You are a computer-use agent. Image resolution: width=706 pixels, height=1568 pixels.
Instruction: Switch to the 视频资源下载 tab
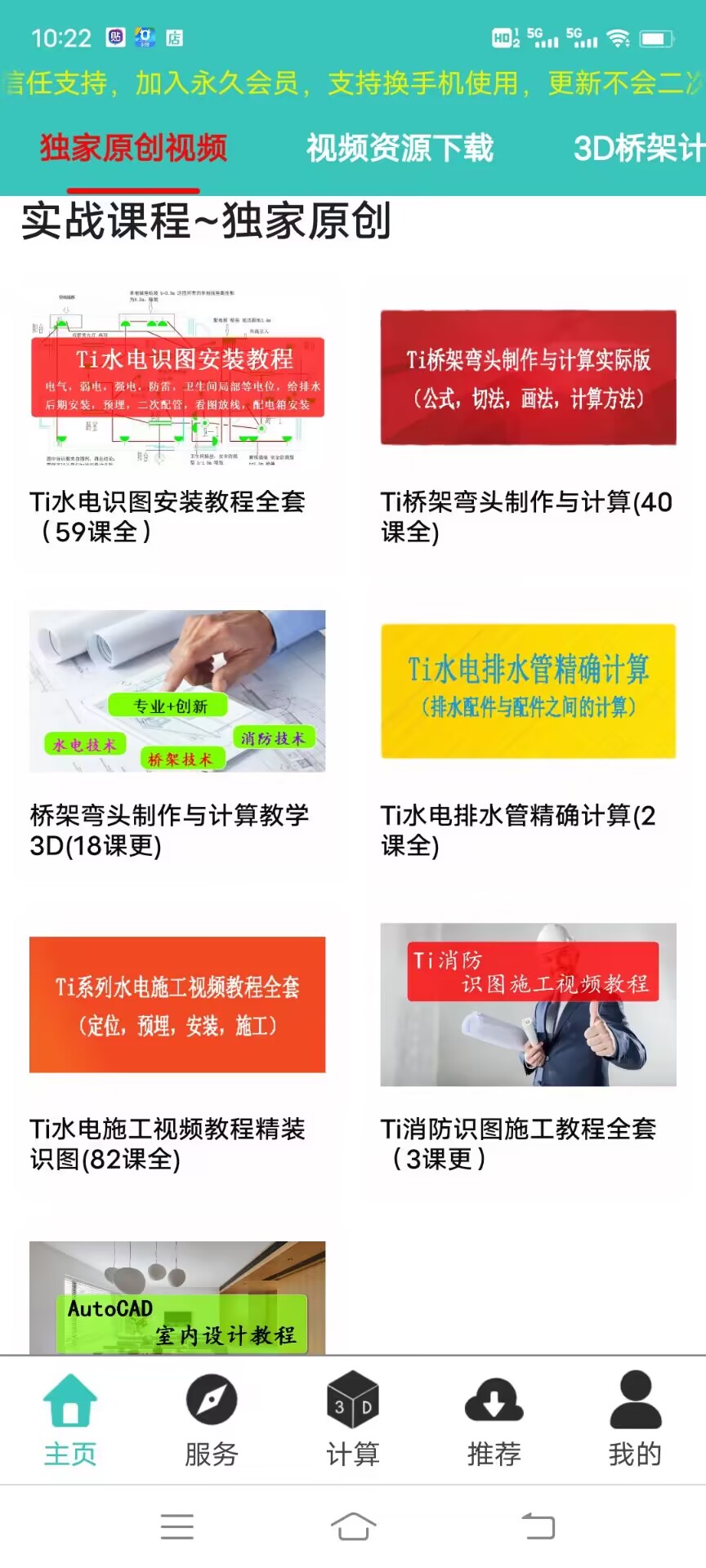pos(400,149)
